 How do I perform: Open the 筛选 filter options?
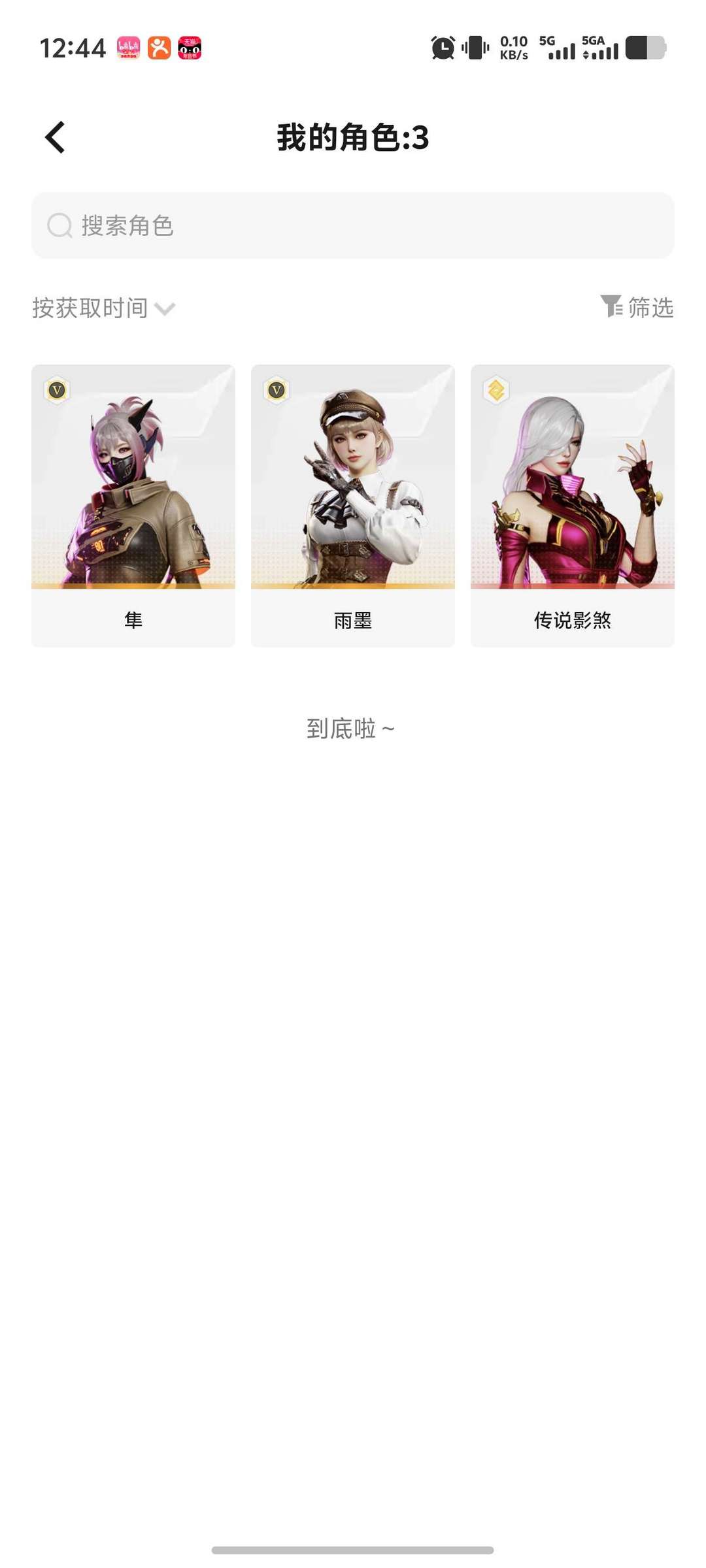pos(637,307)
